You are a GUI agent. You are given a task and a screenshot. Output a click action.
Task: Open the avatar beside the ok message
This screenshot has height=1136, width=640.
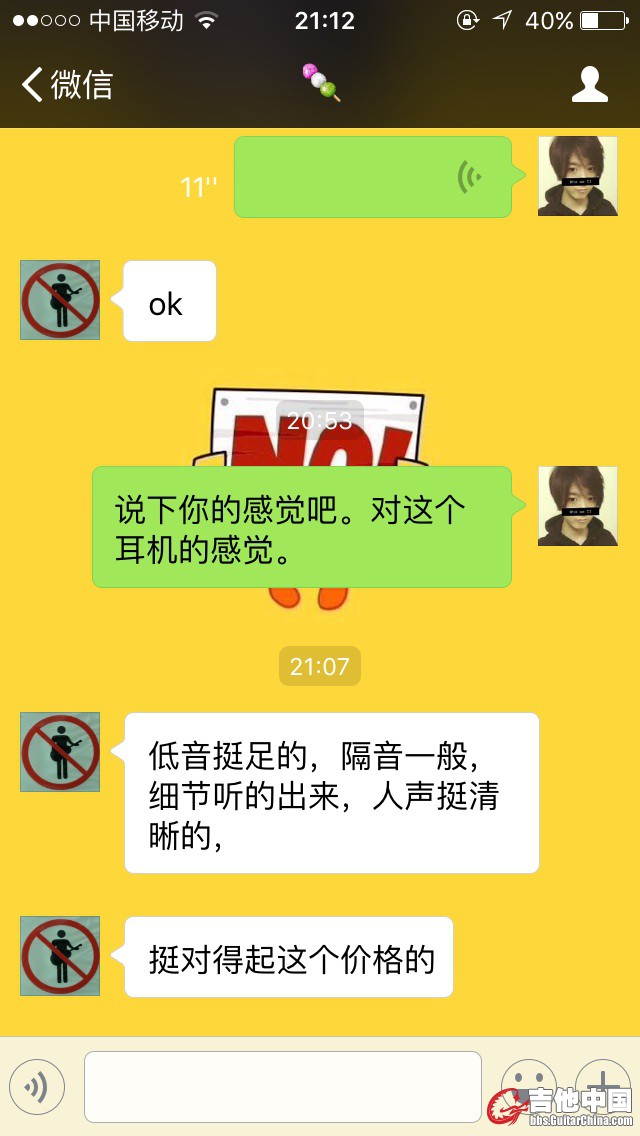(60, 300)
